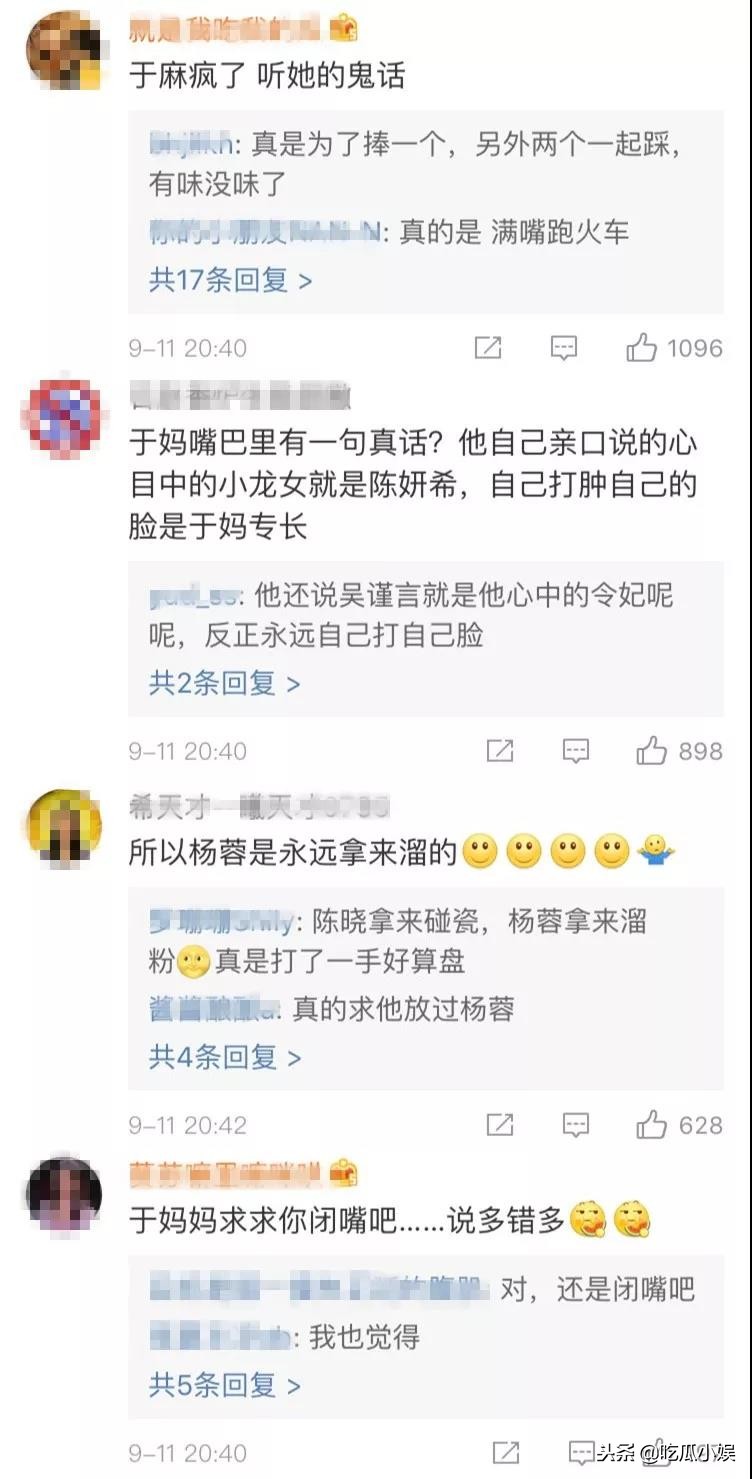
Task: Click the forward icon next to the 898-like comment
Action: pos(499,750)
